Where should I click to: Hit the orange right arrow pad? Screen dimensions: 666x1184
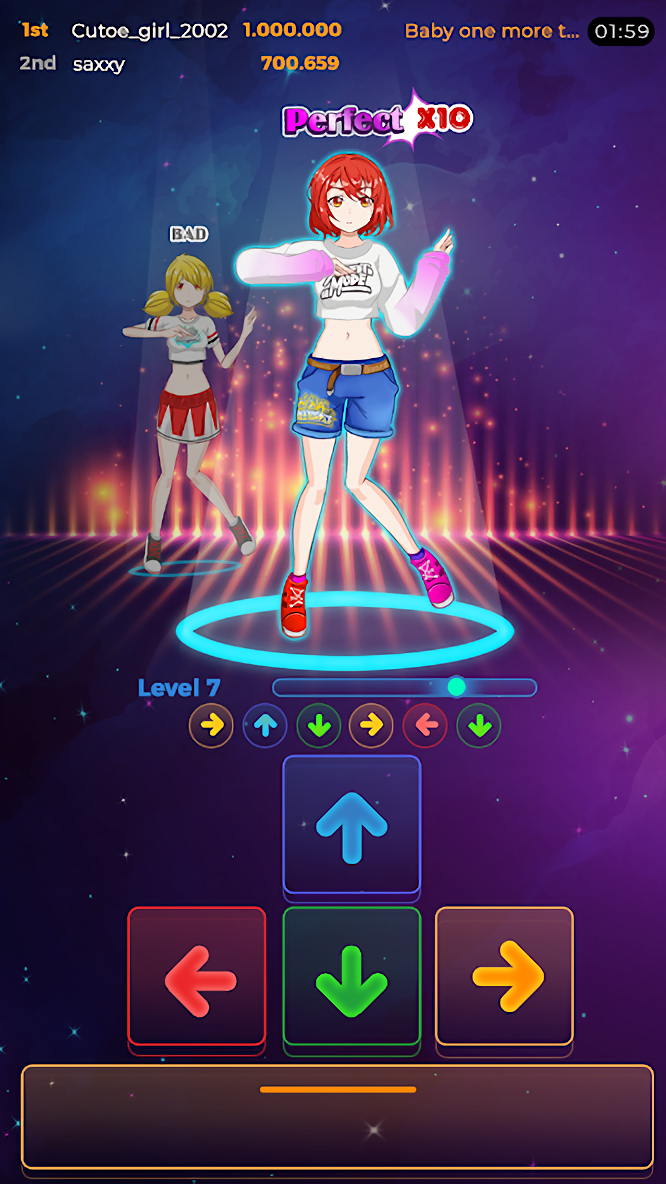(504, 976)
